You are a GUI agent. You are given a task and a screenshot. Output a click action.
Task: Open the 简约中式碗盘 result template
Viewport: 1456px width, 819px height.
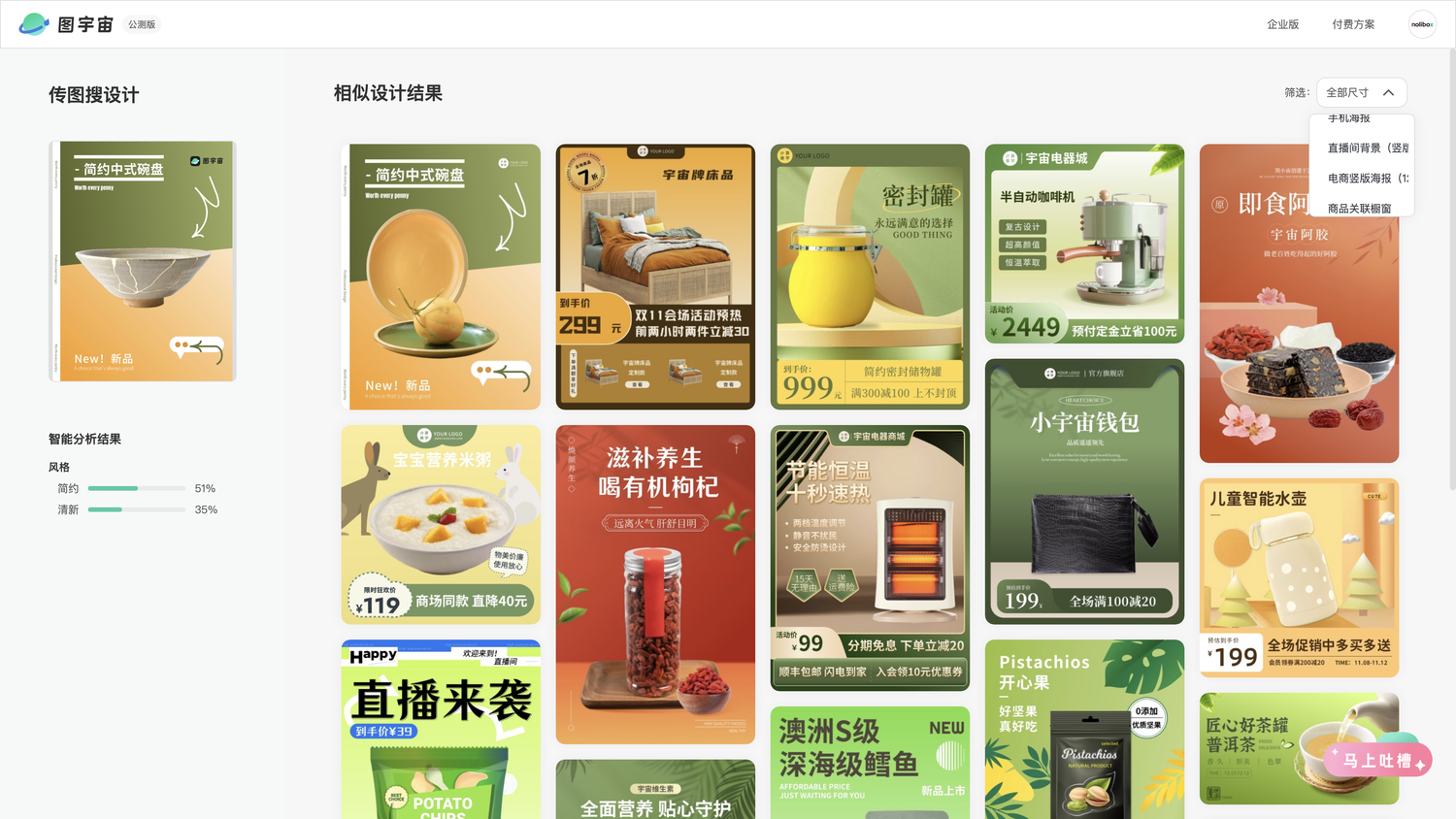(x=441, y=277)
